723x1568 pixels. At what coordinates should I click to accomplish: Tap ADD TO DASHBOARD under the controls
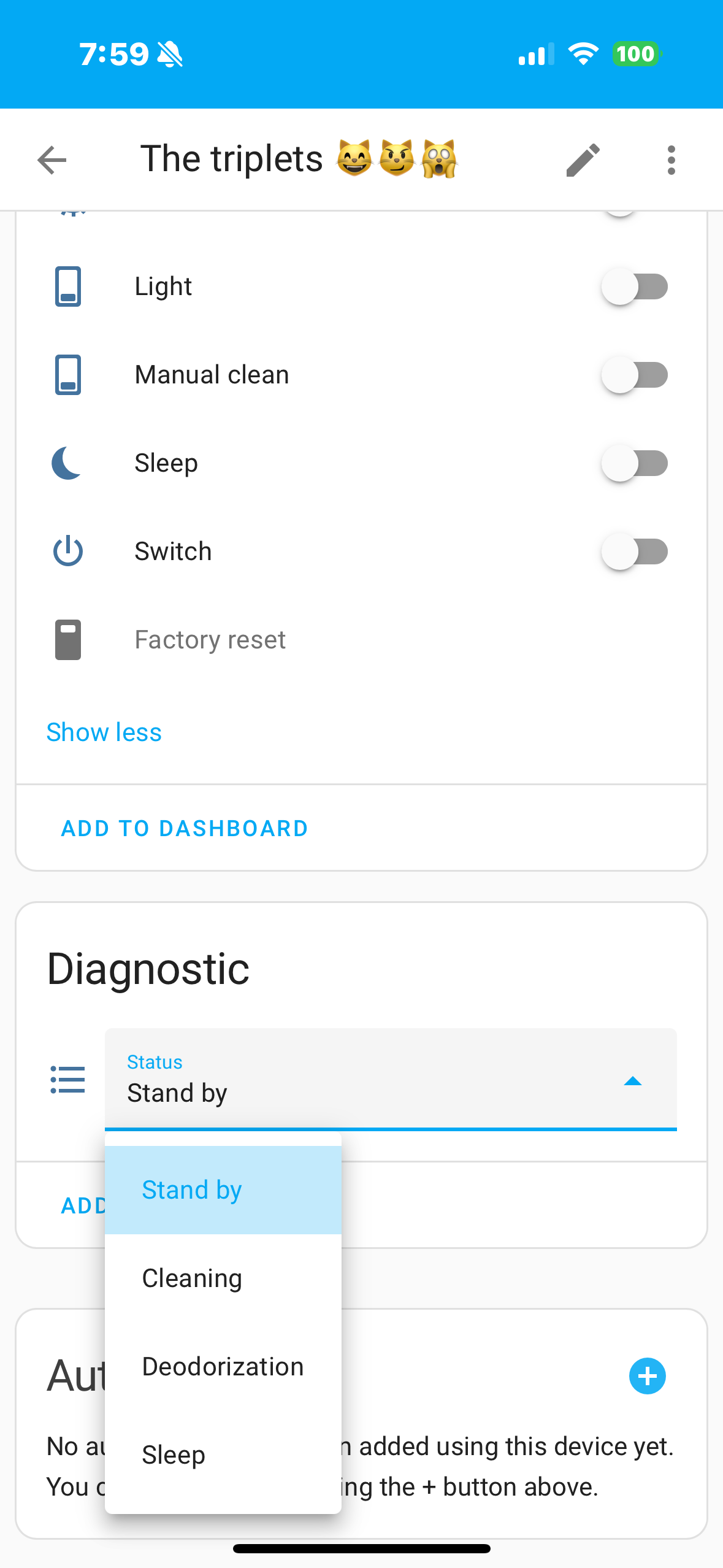[185, 829]
